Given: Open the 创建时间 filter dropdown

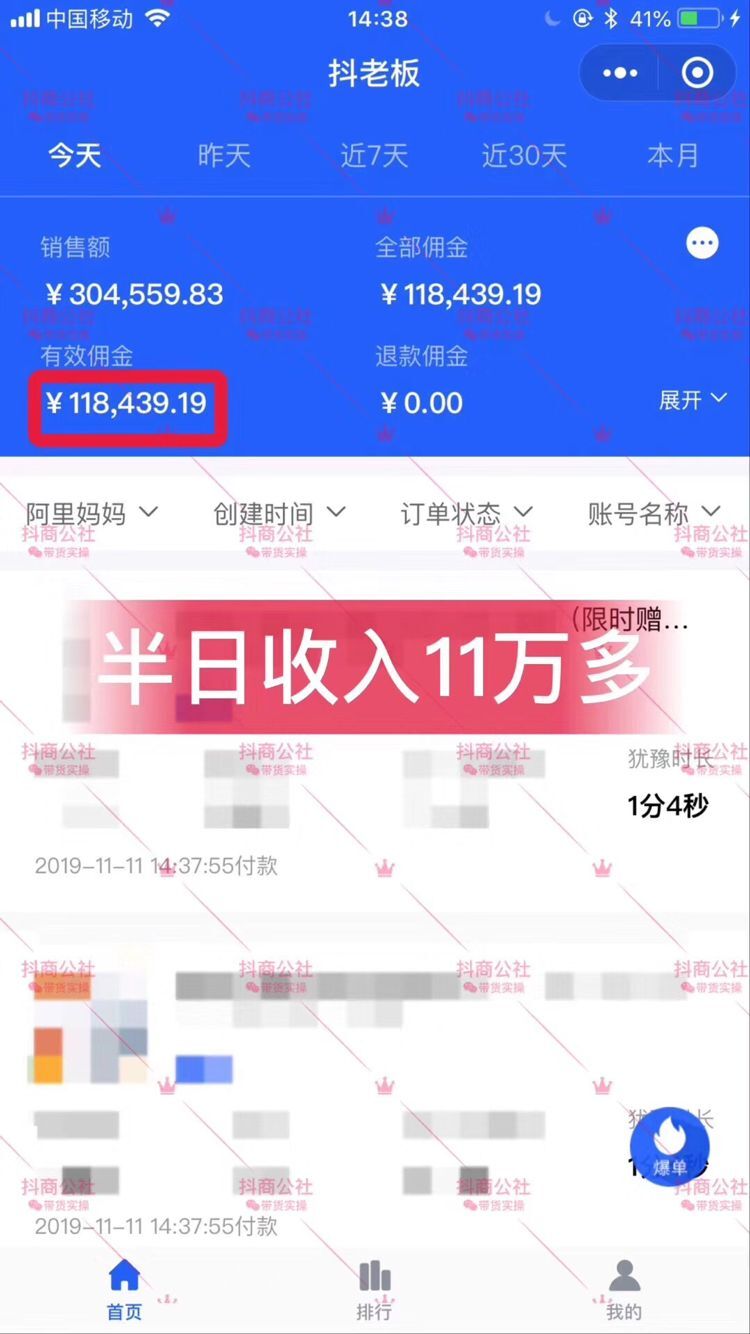Looking at the screenshot, I should click(x=279, y=513).
